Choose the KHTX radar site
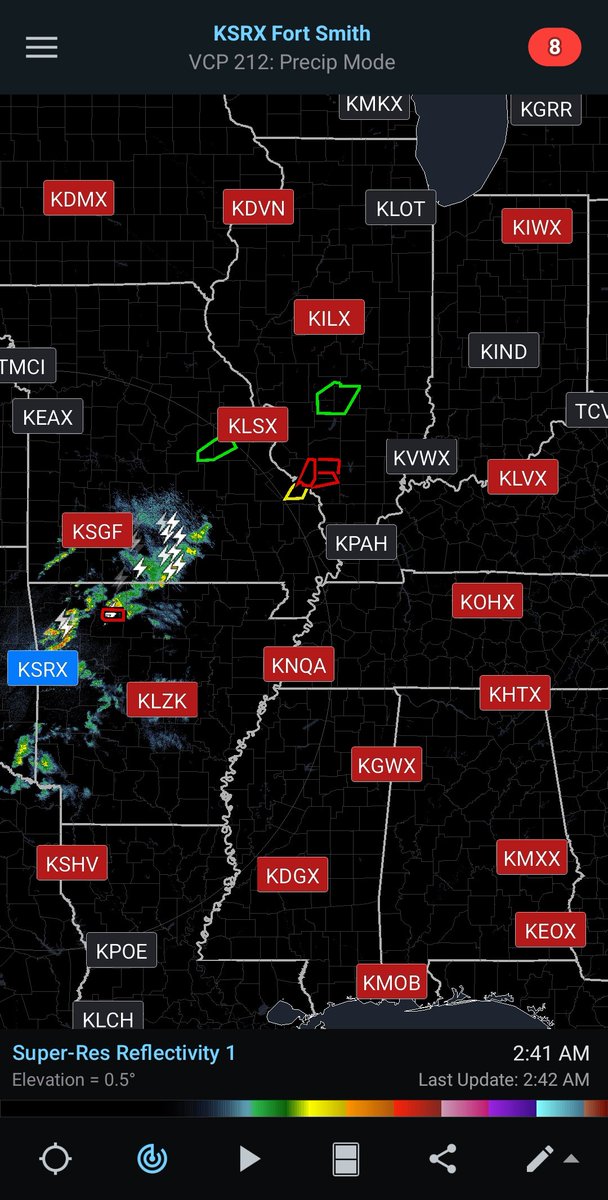The height and width of the screenshot is (1200, 608). point(515,693)
